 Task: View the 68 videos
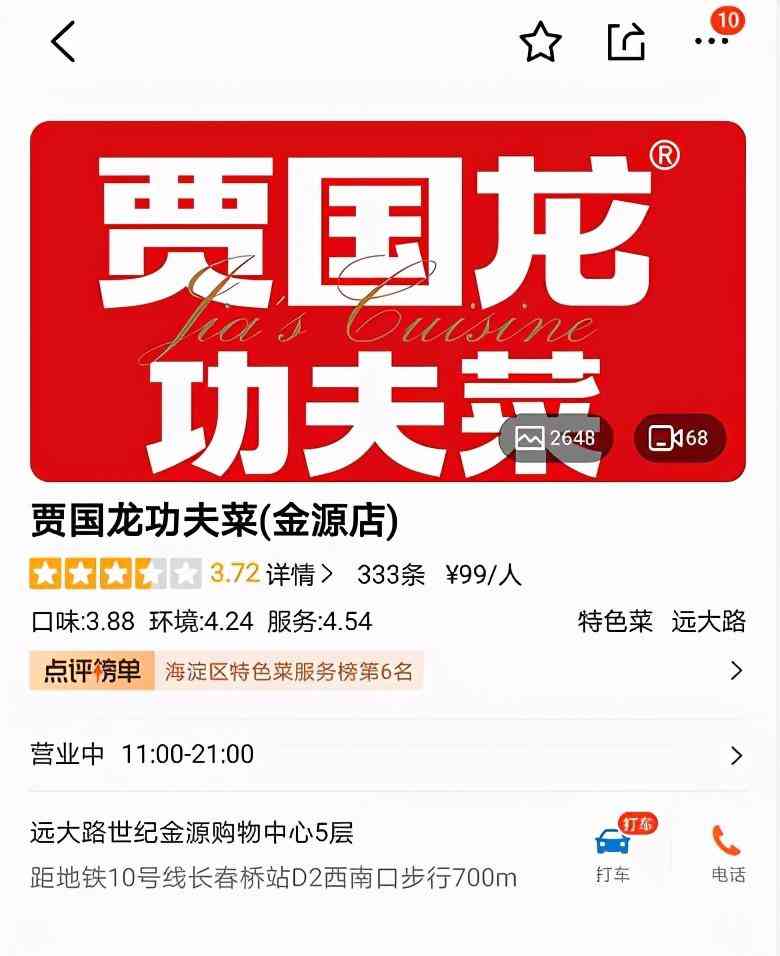click(x=679, y=438)
